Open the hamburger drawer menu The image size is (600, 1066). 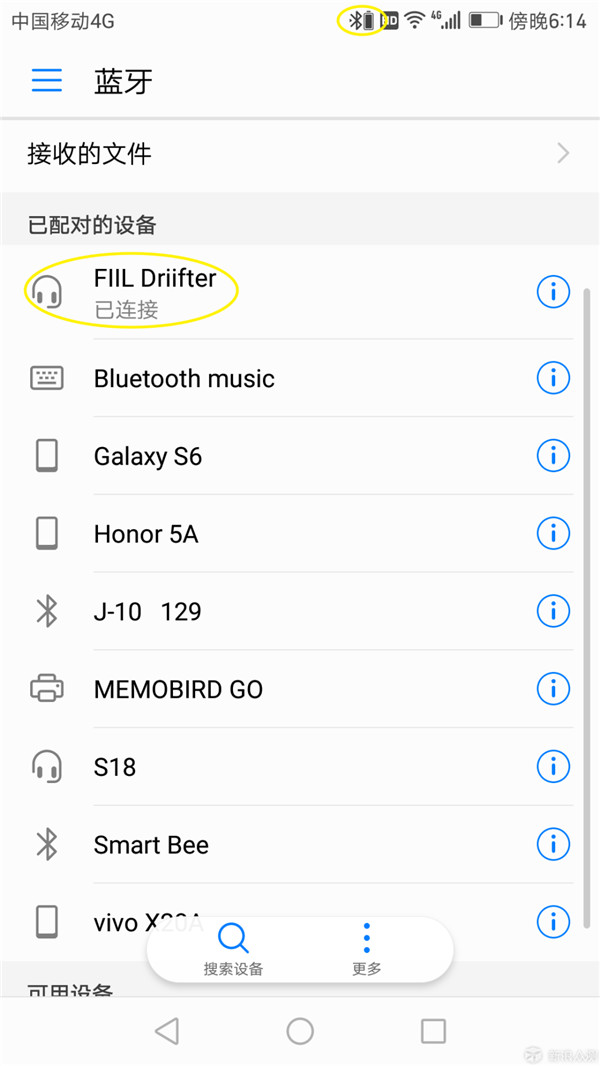click(47, 81)
